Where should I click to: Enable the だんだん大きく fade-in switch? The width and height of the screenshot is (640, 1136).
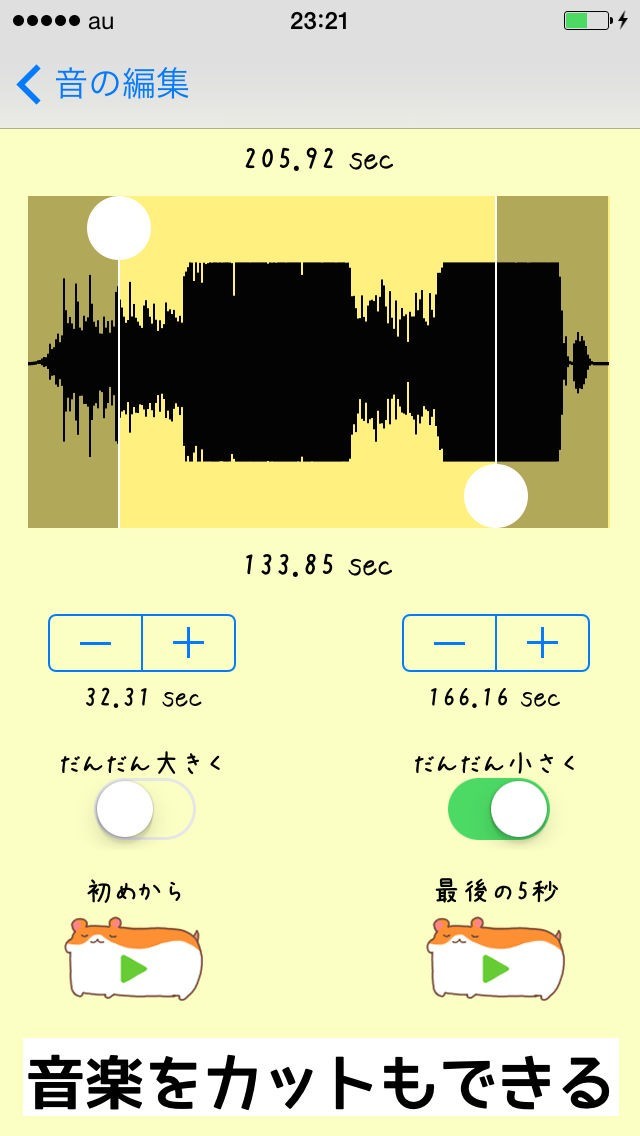(x=144, y=810)
